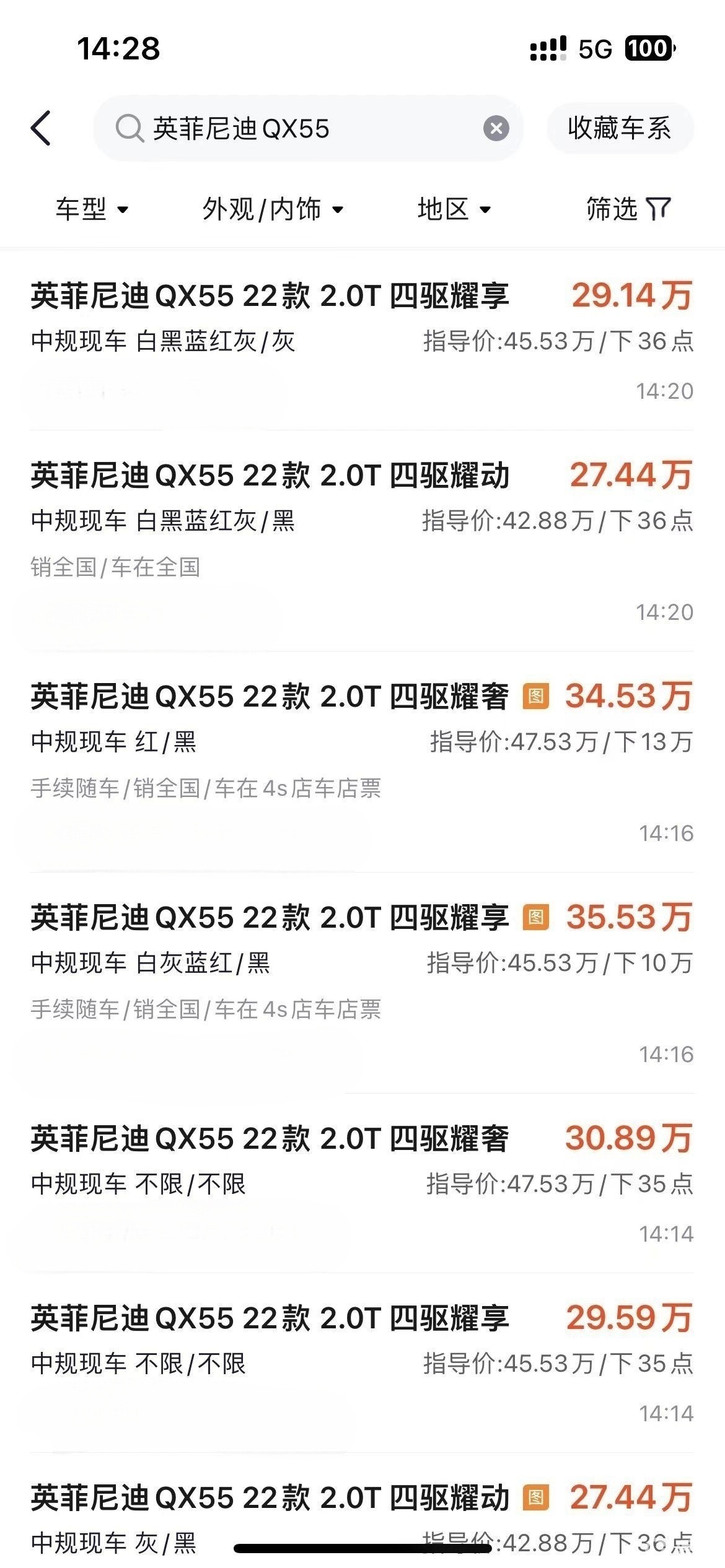Screen dimensions: 725x1568
Task: Open the 地区 region dropdown
Action: click(454, 209)
